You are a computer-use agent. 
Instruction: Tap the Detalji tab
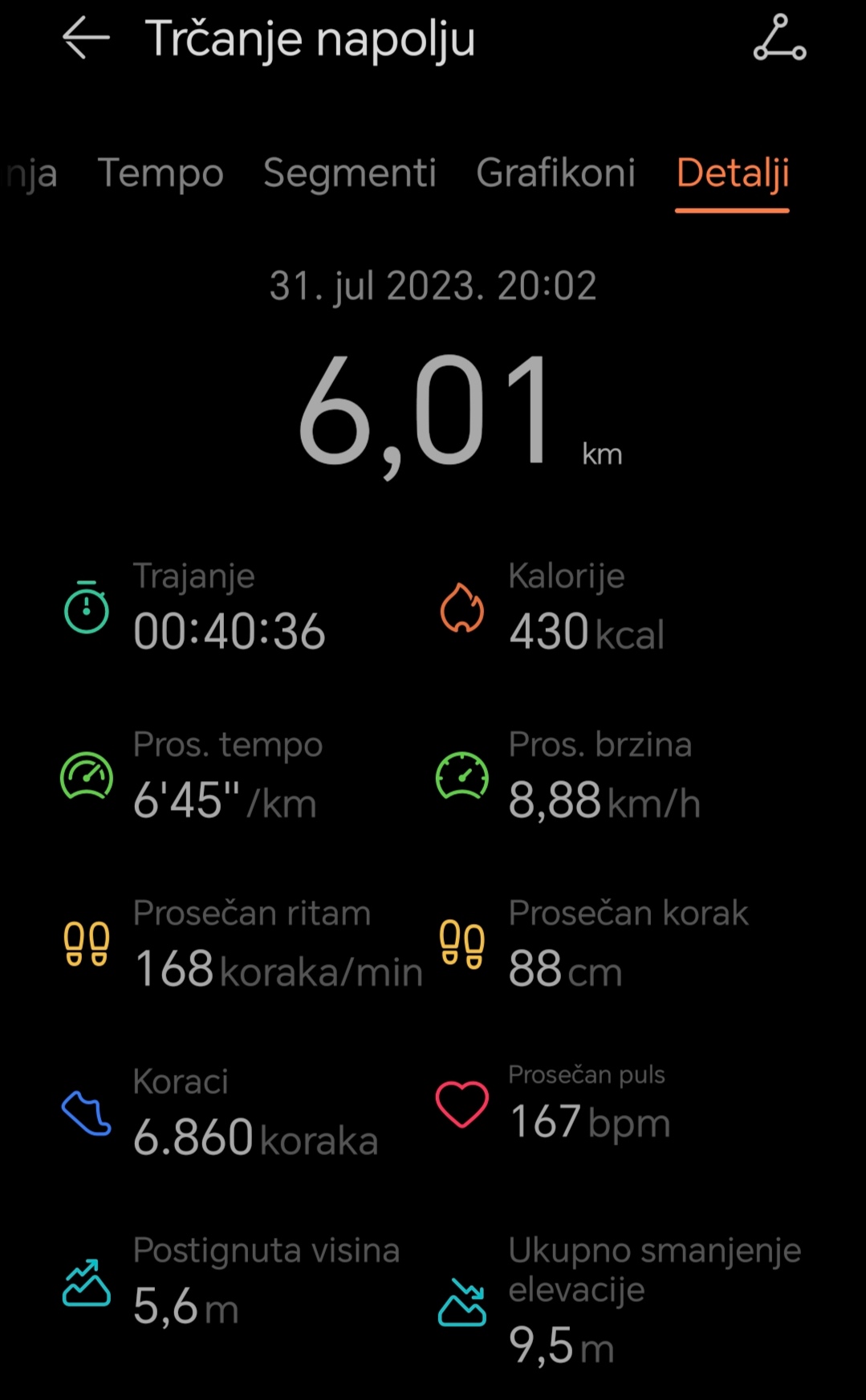click(733, 174)
